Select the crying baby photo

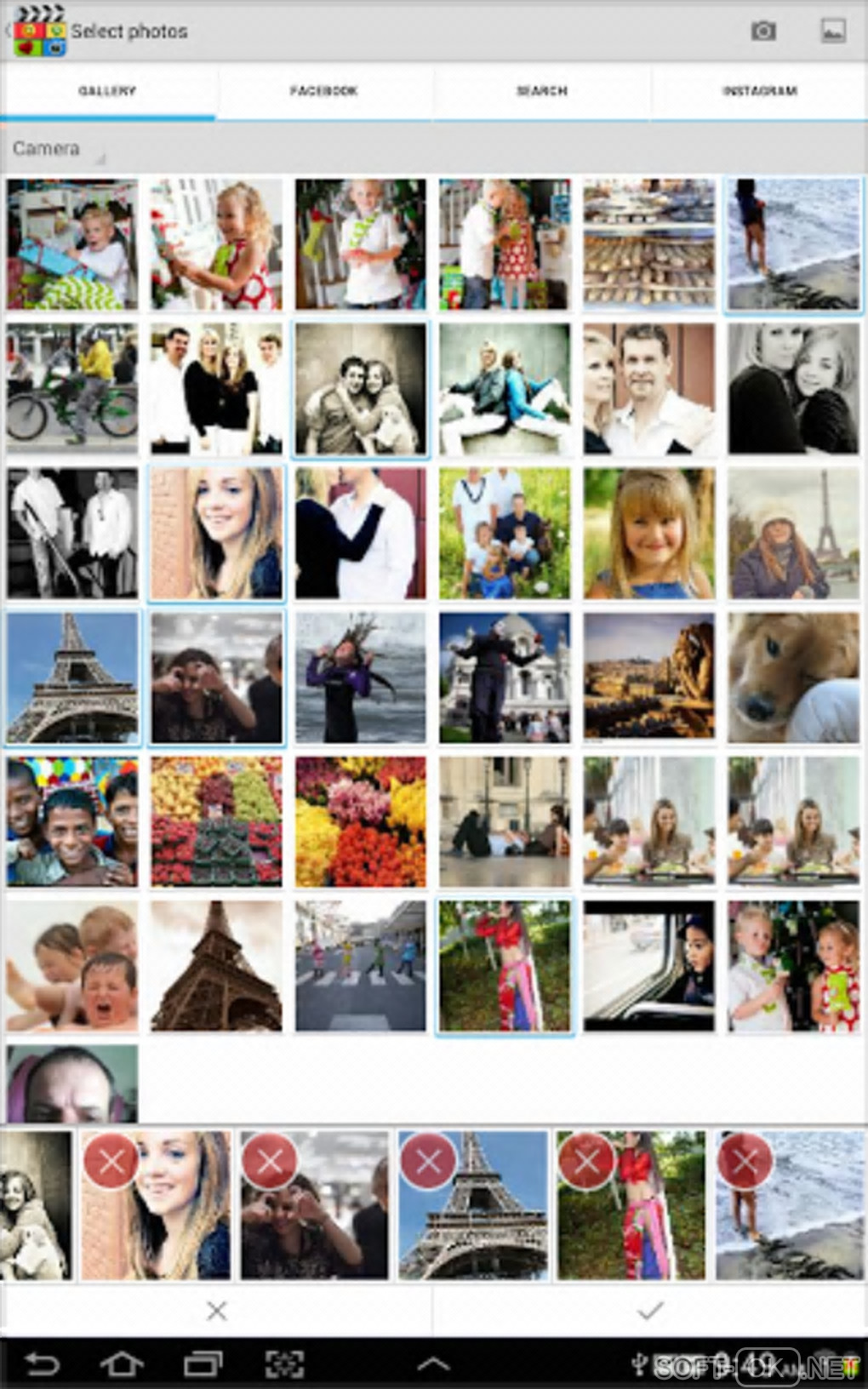pyautogui.click(x=72, y=966)
